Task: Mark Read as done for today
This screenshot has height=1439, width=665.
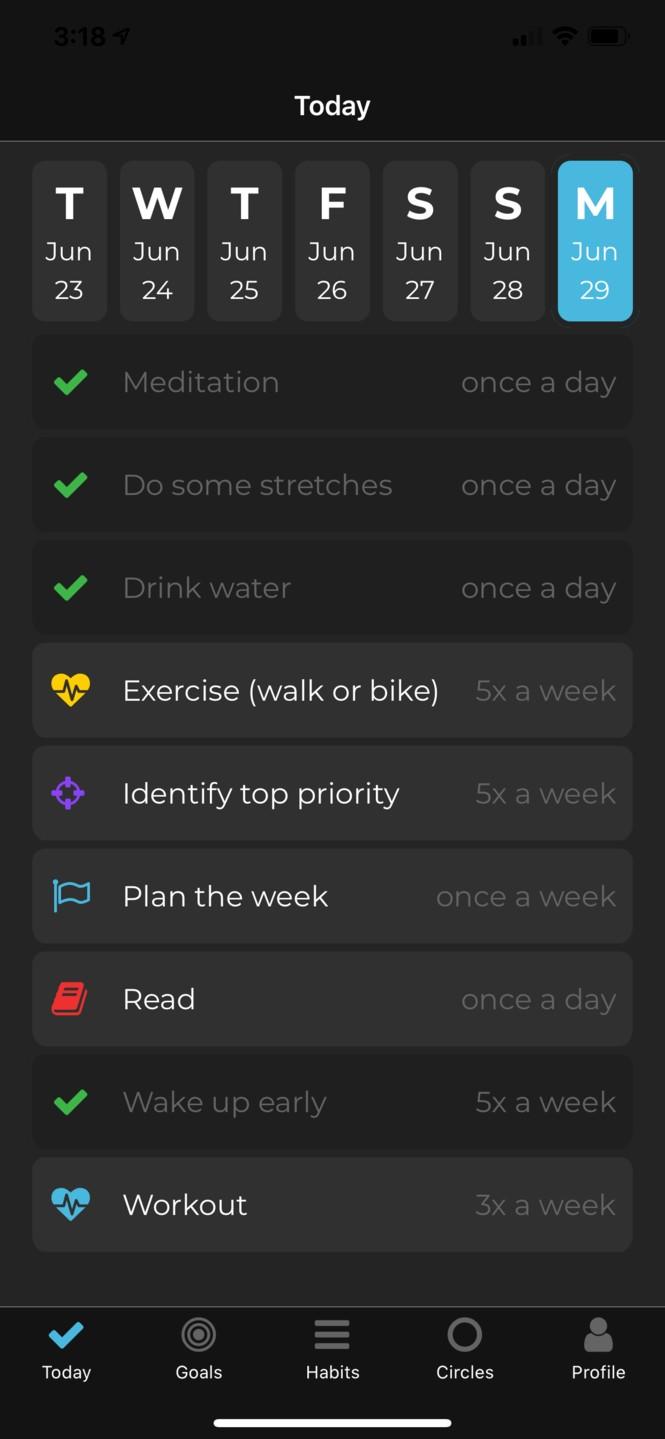Action: tap(70, 999)
